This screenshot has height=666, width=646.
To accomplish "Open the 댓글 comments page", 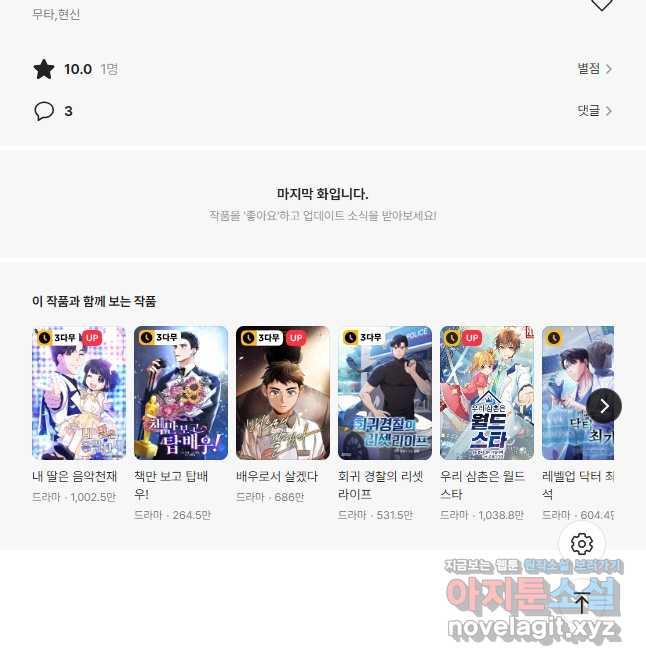I will click(x=594, y=111).
